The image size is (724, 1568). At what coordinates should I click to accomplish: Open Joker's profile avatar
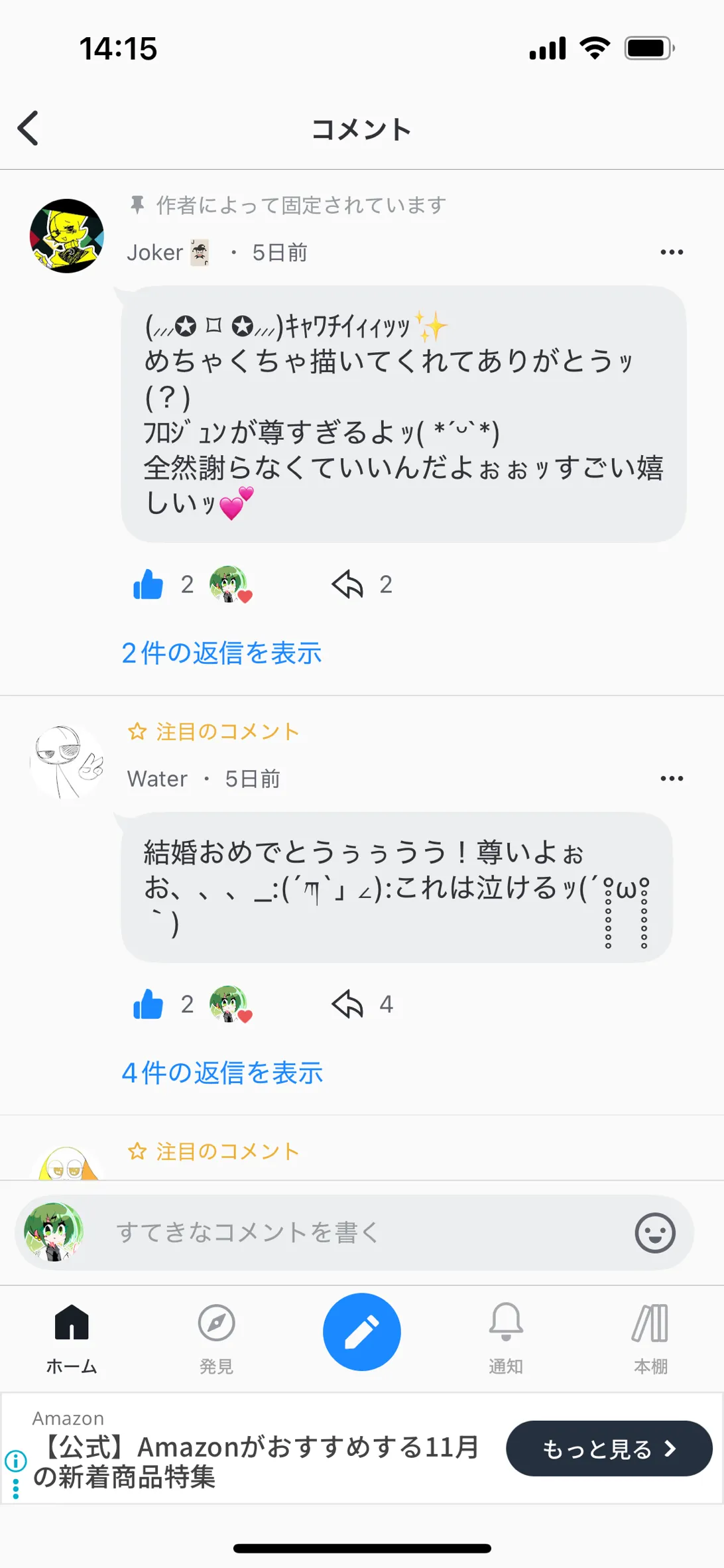[67, 236]
